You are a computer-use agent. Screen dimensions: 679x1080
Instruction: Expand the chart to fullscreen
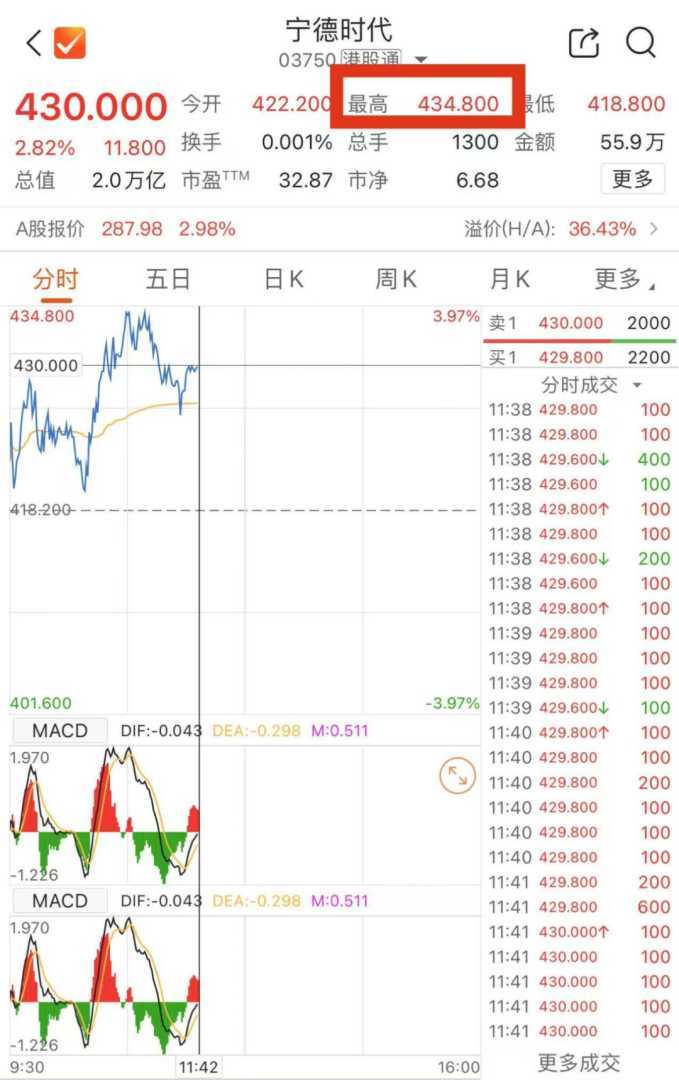(457, 776)
